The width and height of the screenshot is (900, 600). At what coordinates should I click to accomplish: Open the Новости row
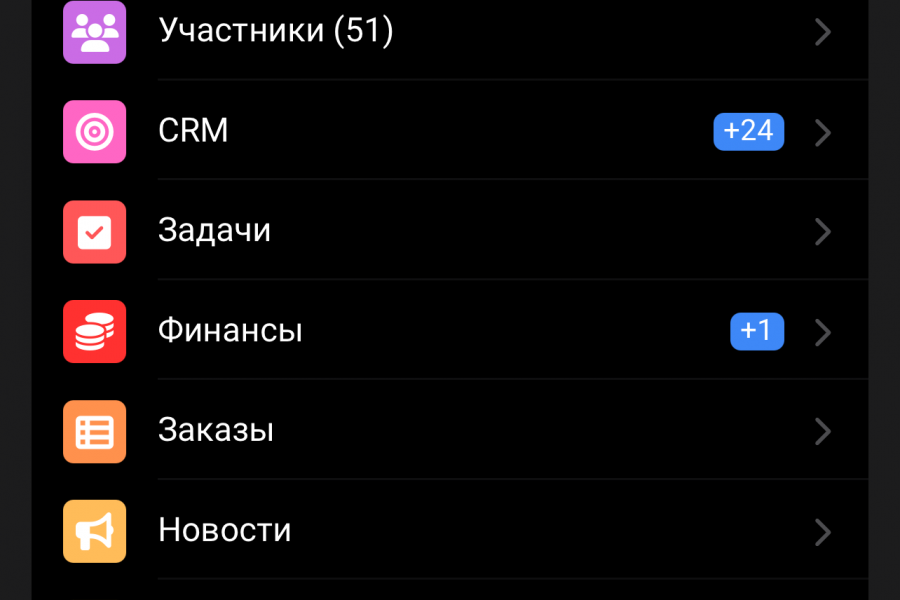(225, 531)
